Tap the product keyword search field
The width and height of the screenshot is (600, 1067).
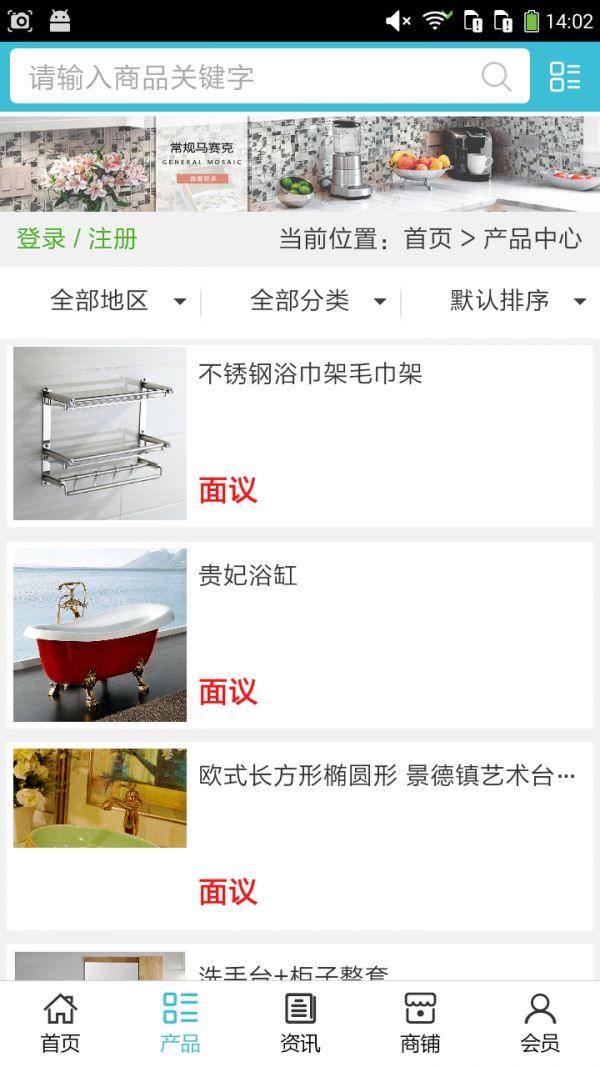tap(250, 77)
